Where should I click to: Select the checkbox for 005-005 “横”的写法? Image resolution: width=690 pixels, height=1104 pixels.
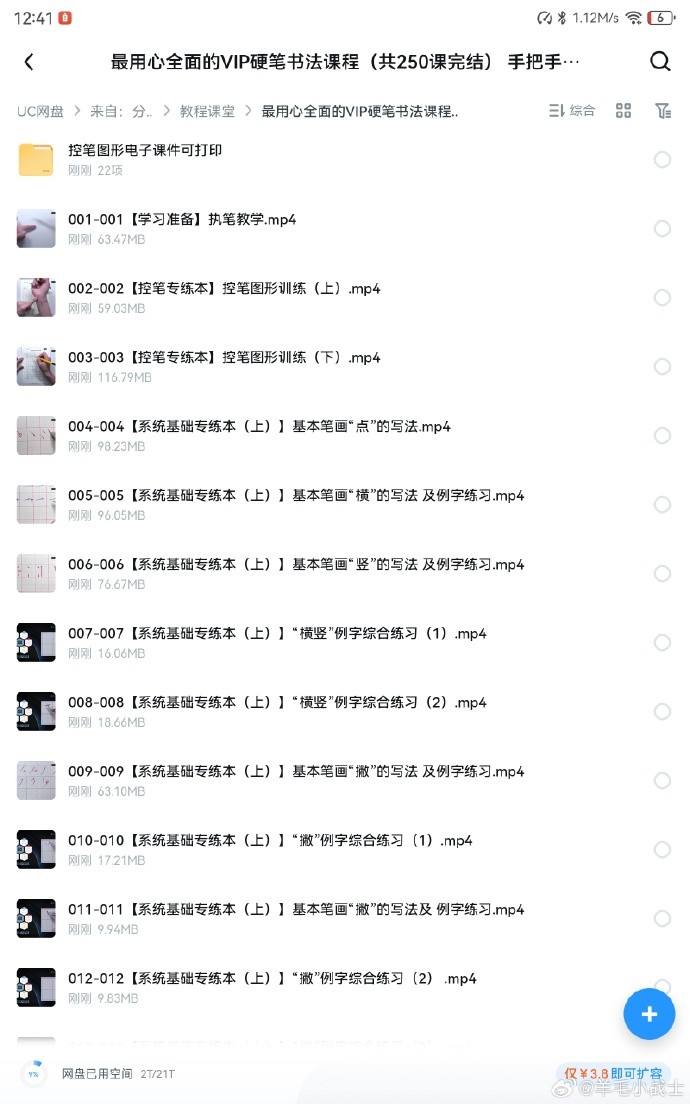662,505
